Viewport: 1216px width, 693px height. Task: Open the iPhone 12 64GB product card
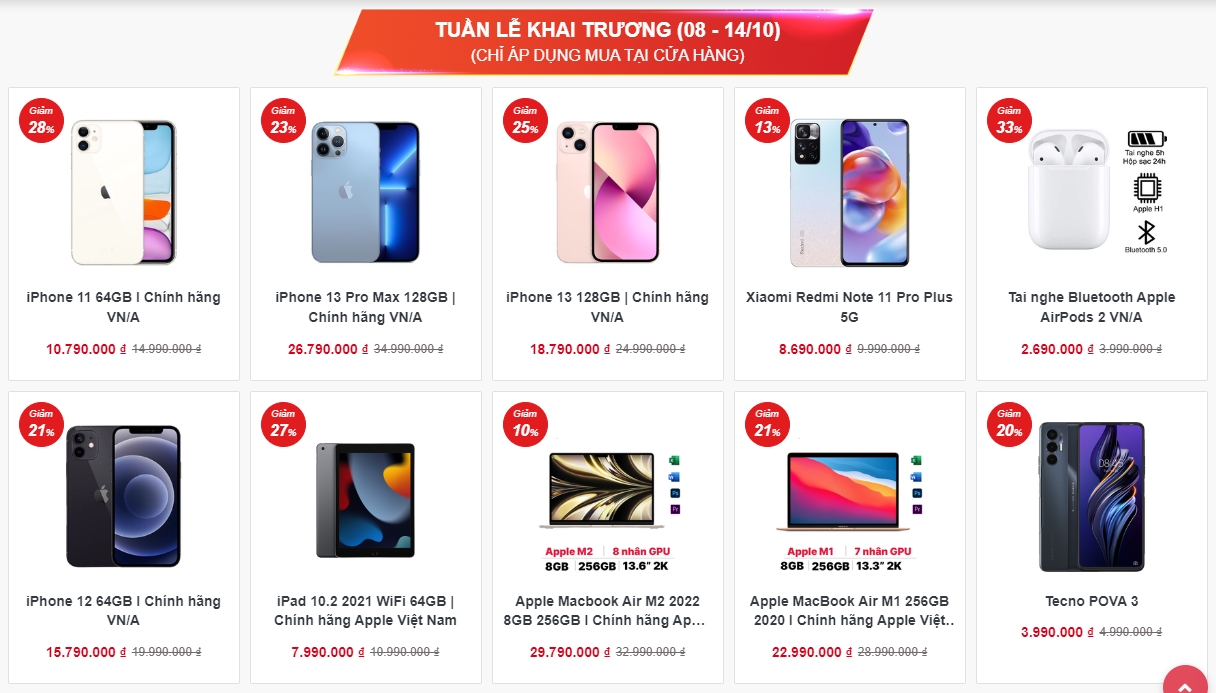coord(123,537)
